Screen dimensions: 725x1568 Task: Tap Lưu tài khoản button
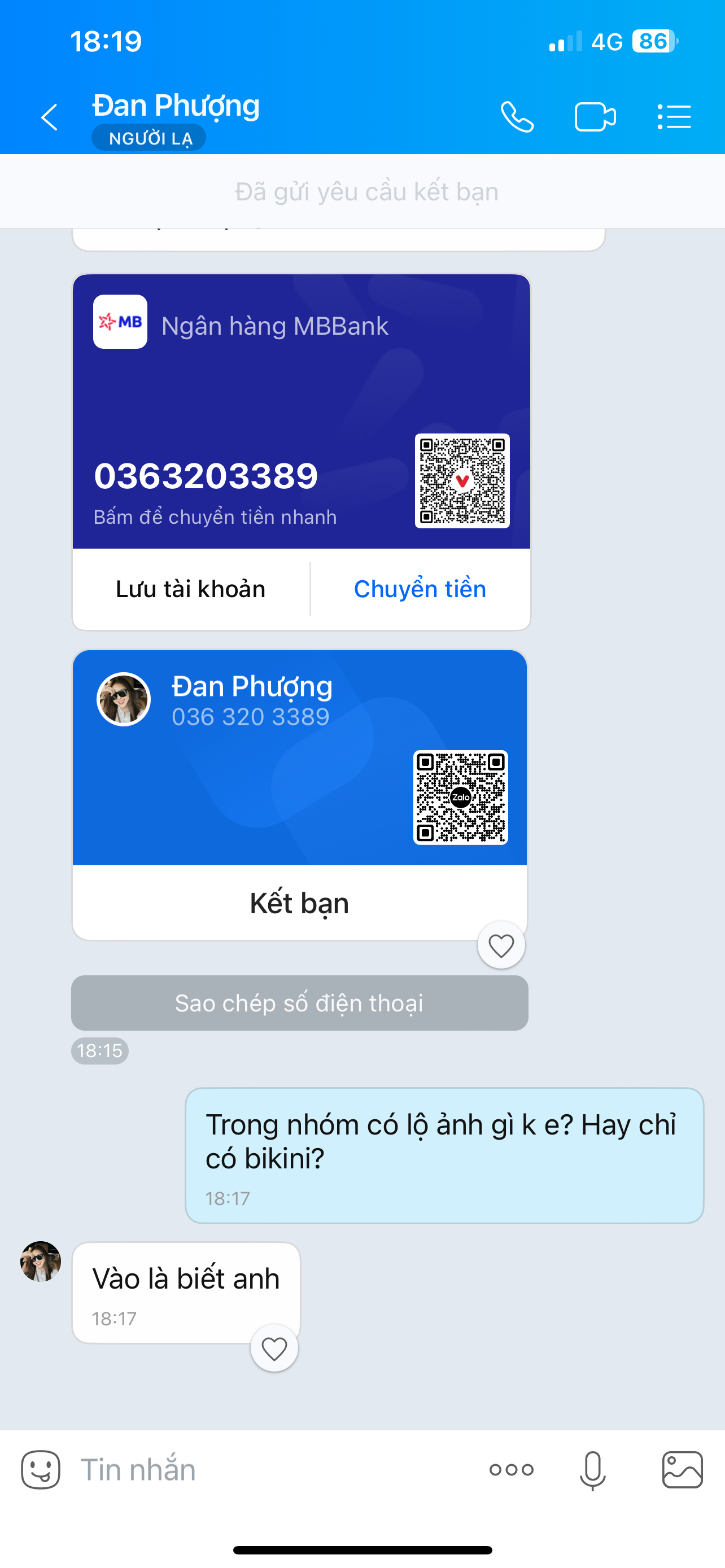[x=190, y=589]
